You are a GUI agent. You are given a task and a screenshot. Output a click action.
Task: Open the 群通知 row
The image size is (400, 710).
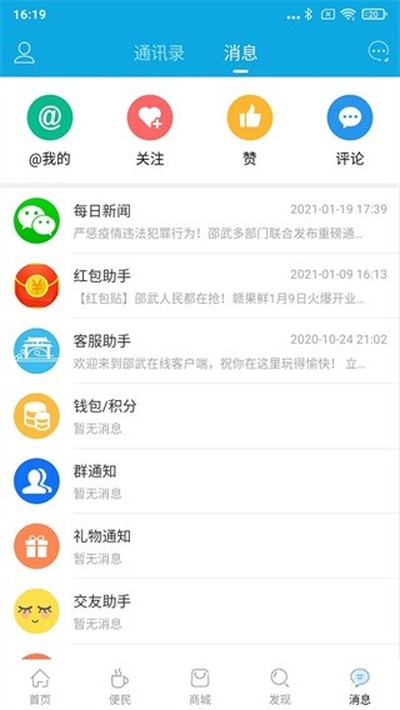pyautogui.click(x=200, y=481)
